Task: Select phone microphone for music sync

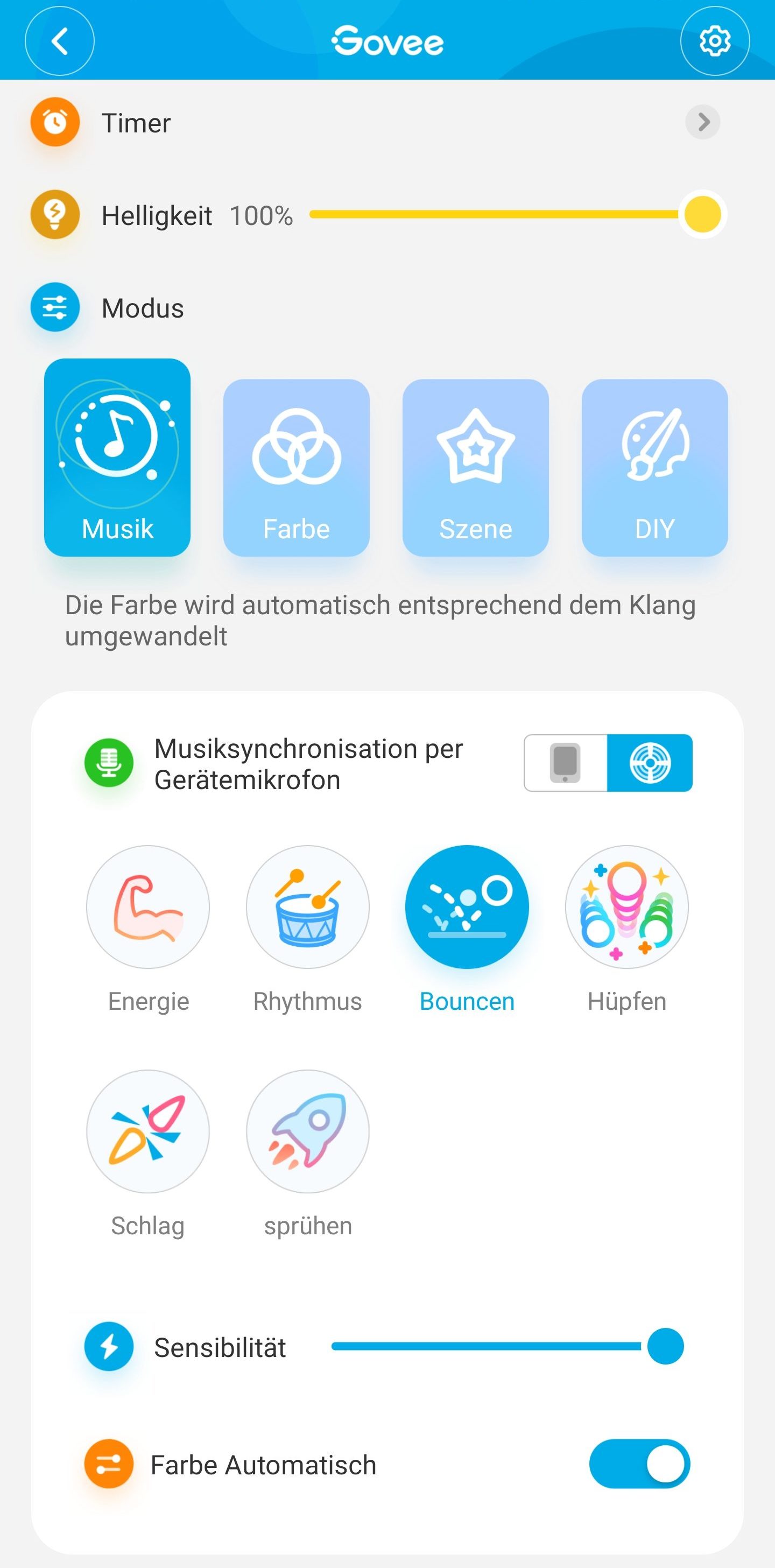Action: 566,763
